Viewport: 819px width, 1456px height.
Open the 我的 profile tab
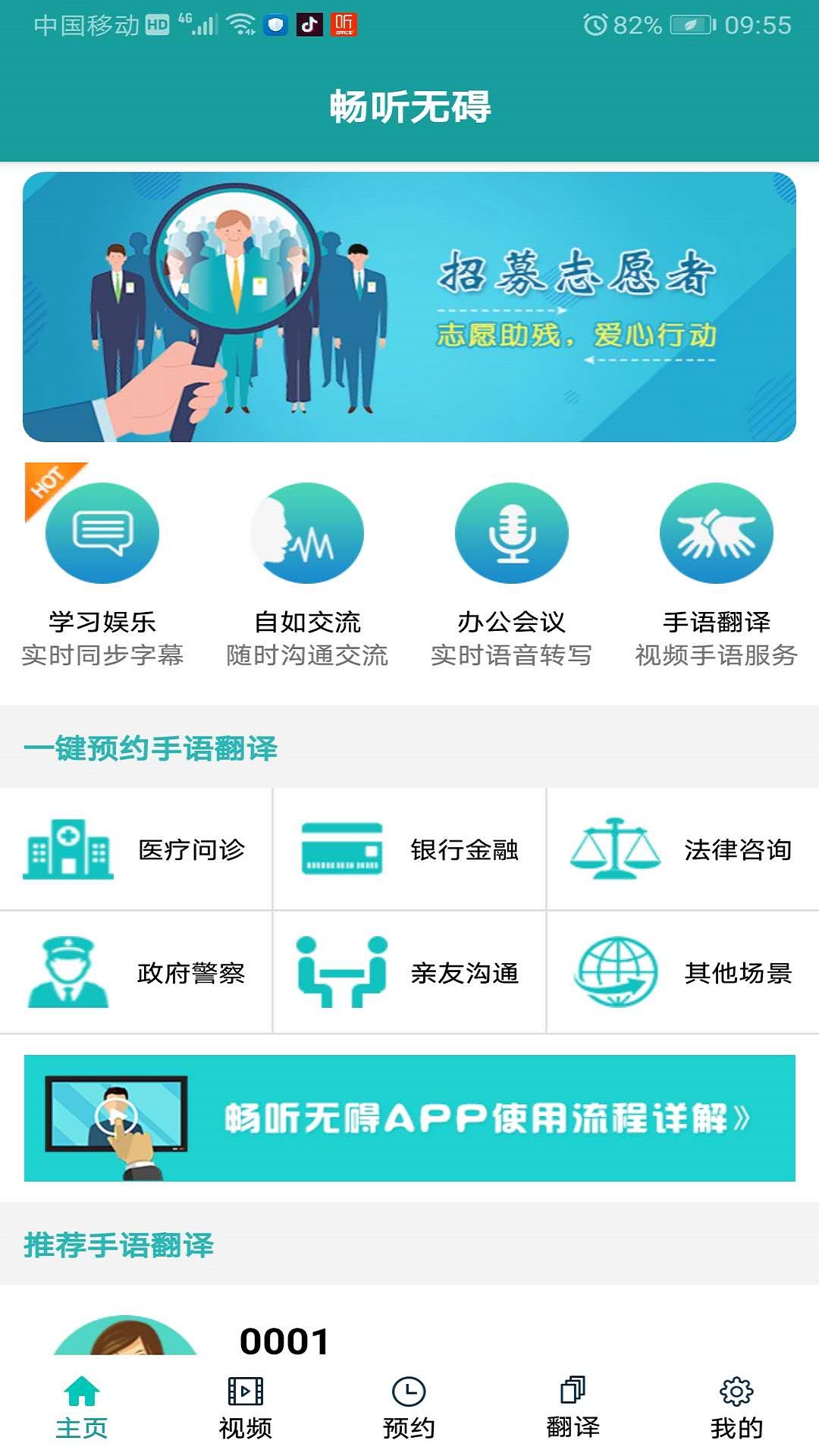pos(736,1407)
